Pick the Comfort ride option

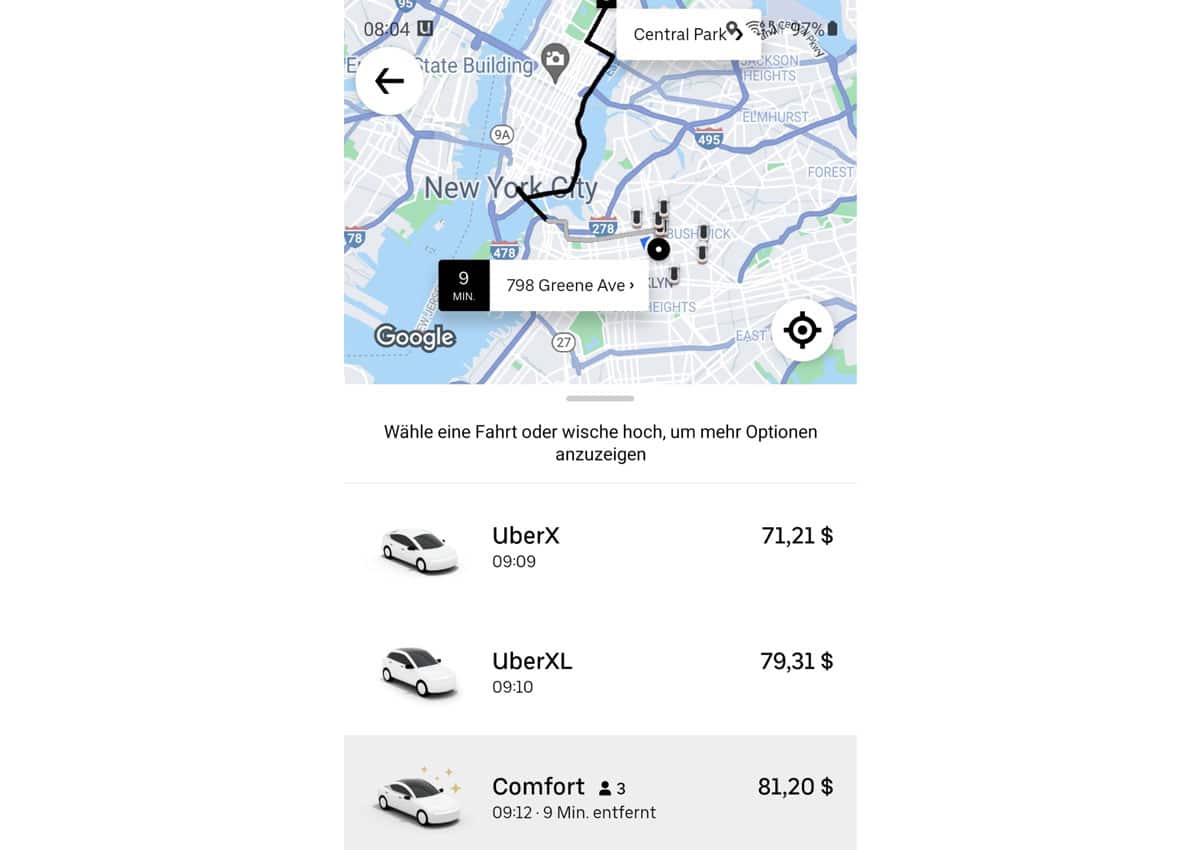pos(600,797)
